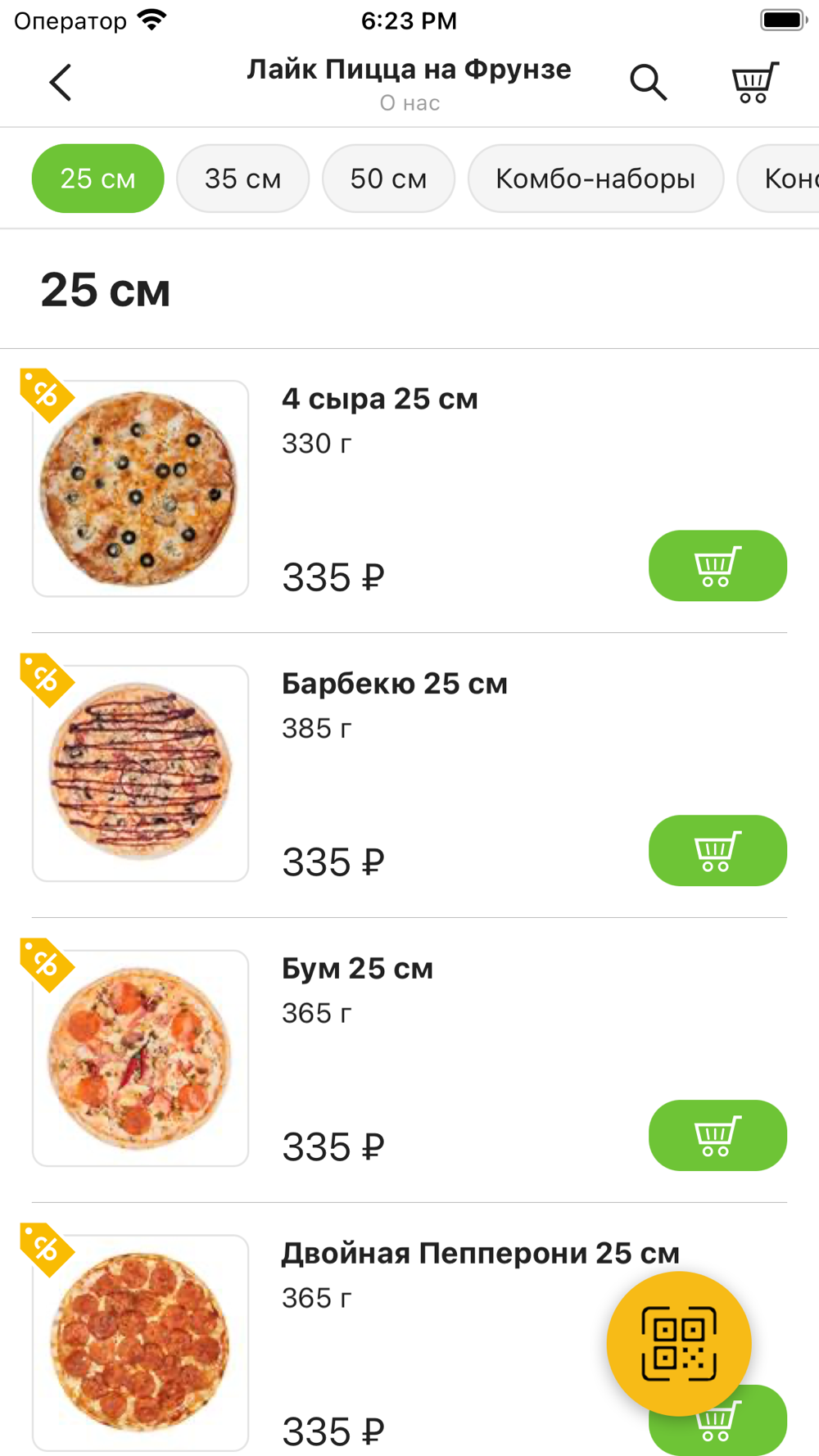Screen dimensions: 819x1456
Task: Open the О нас link
Action: point(409,103)
